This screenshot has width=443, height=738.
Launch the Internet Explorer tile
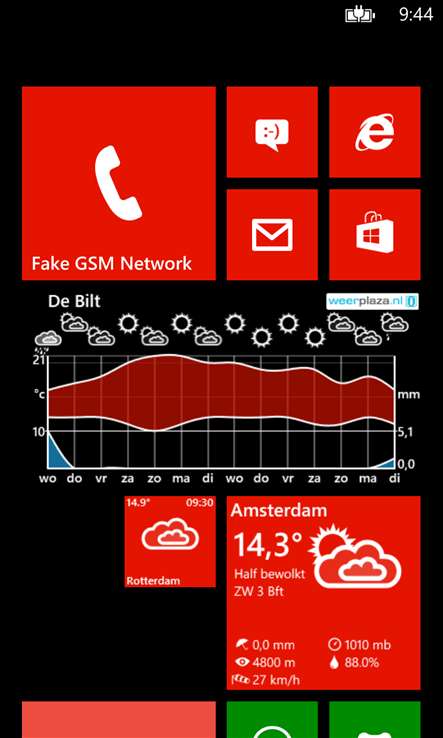click(x=375, y=132)
